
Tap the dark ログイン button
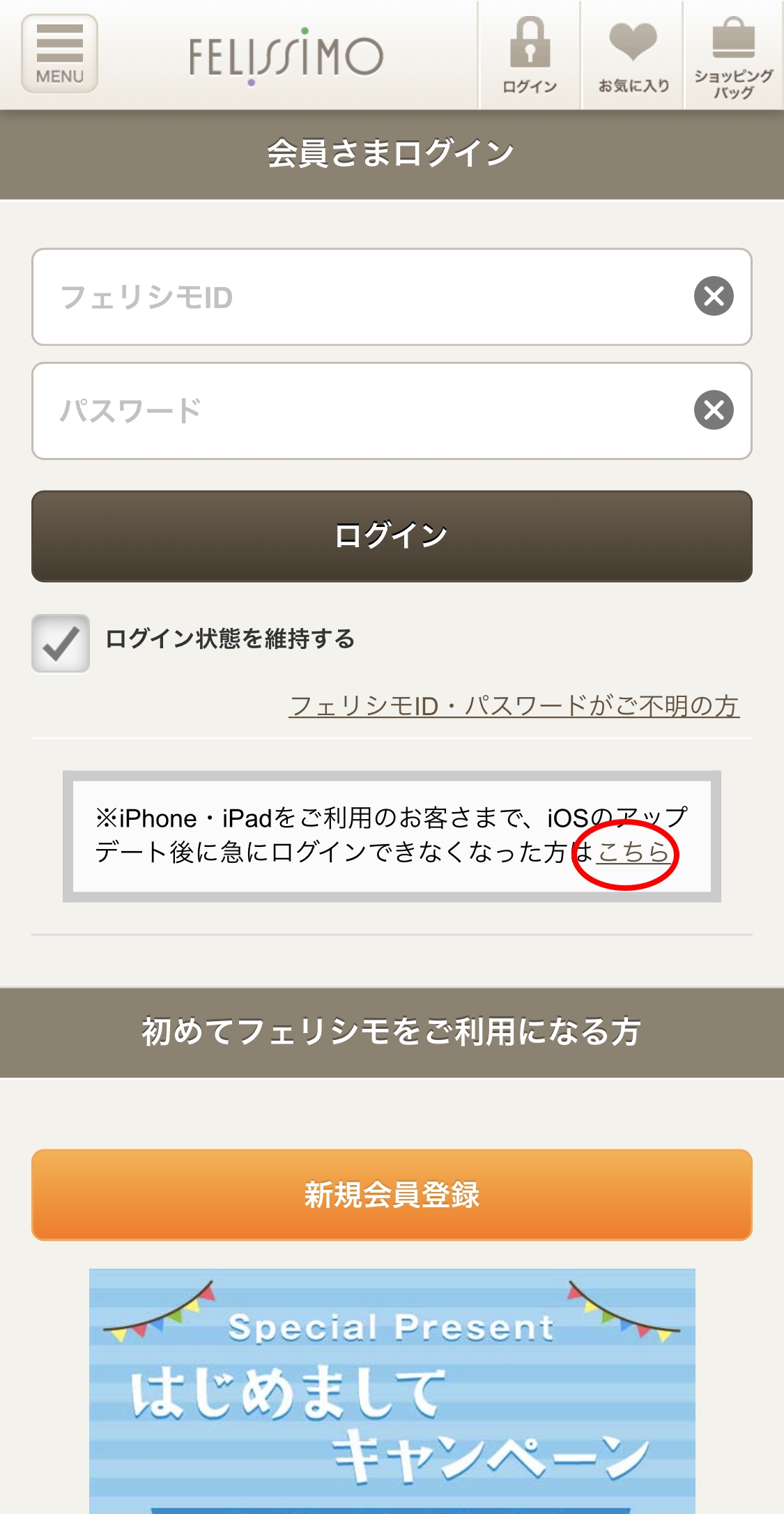pyautogui.click(x=392, y=536)
